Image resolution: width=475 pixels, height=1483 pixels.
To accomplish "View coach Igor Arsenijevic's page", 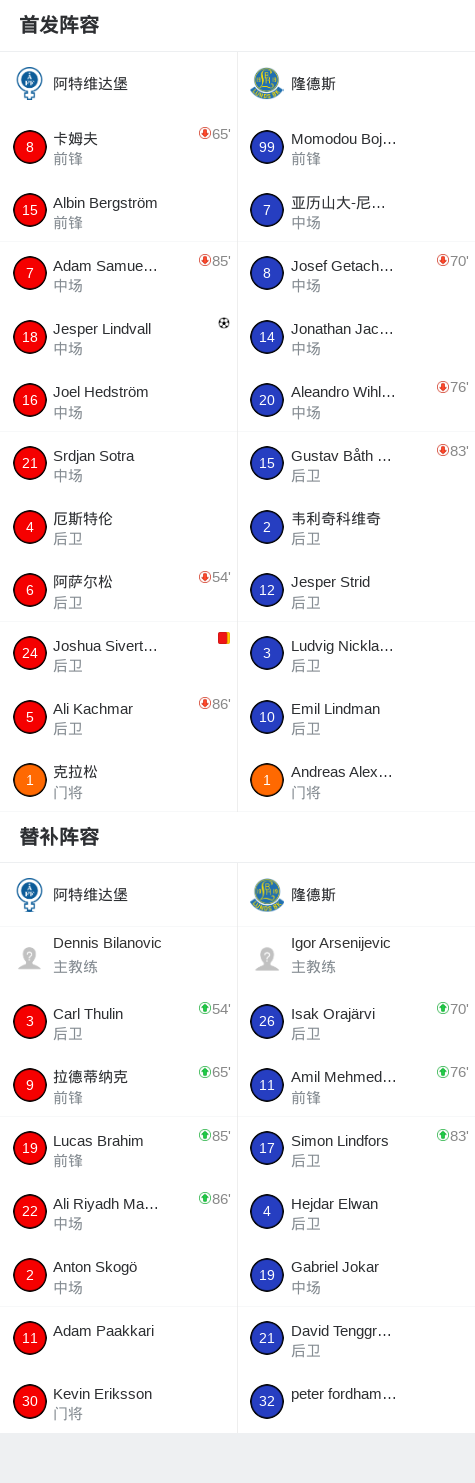I will (x=356, y=956).
